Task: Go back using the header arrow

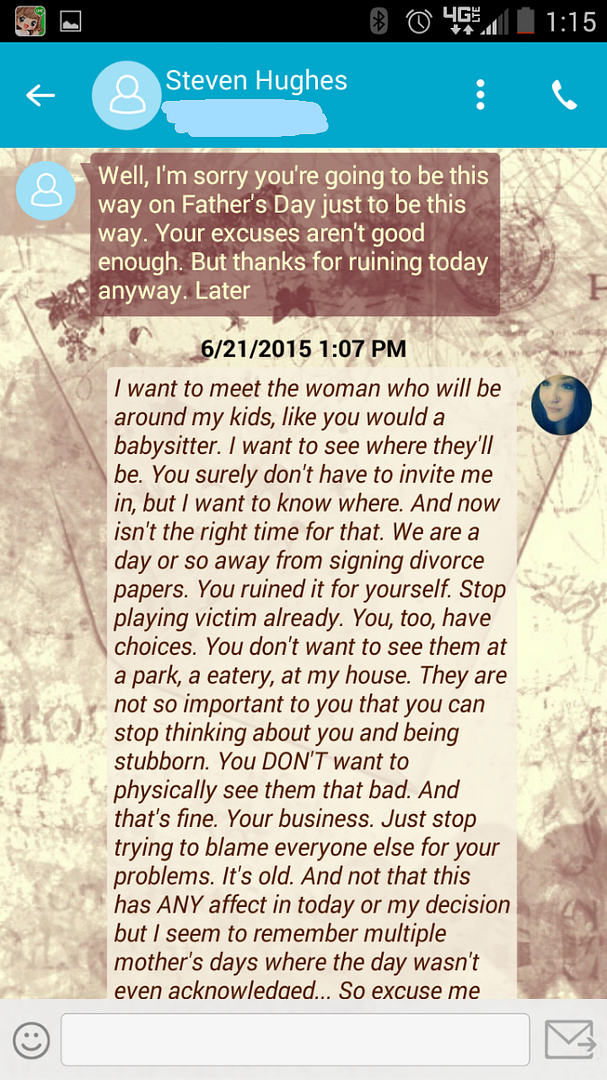Action: 40,96
